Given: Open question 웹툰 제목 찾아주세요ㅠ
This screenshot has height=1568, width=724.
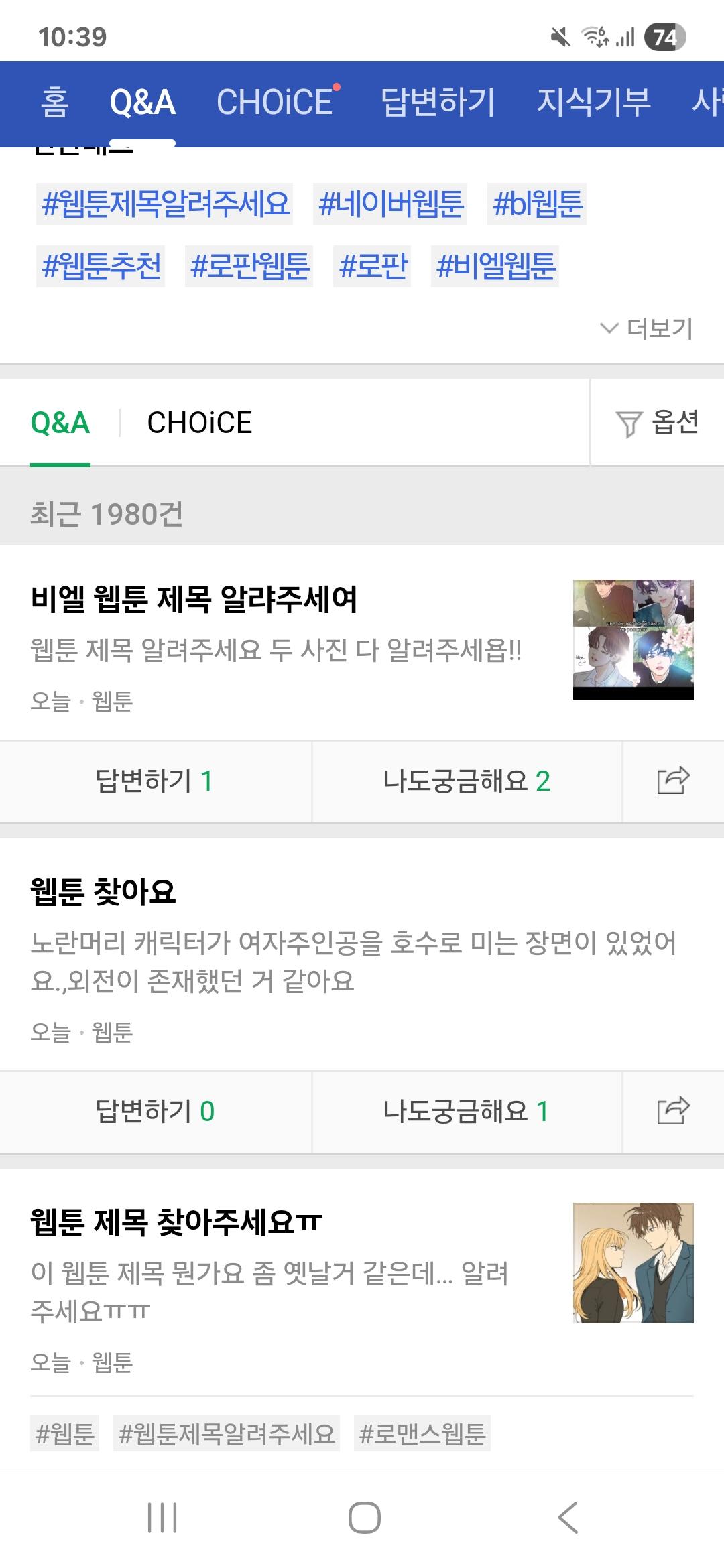Looking at the screenshot, I should coord(176,1222).
